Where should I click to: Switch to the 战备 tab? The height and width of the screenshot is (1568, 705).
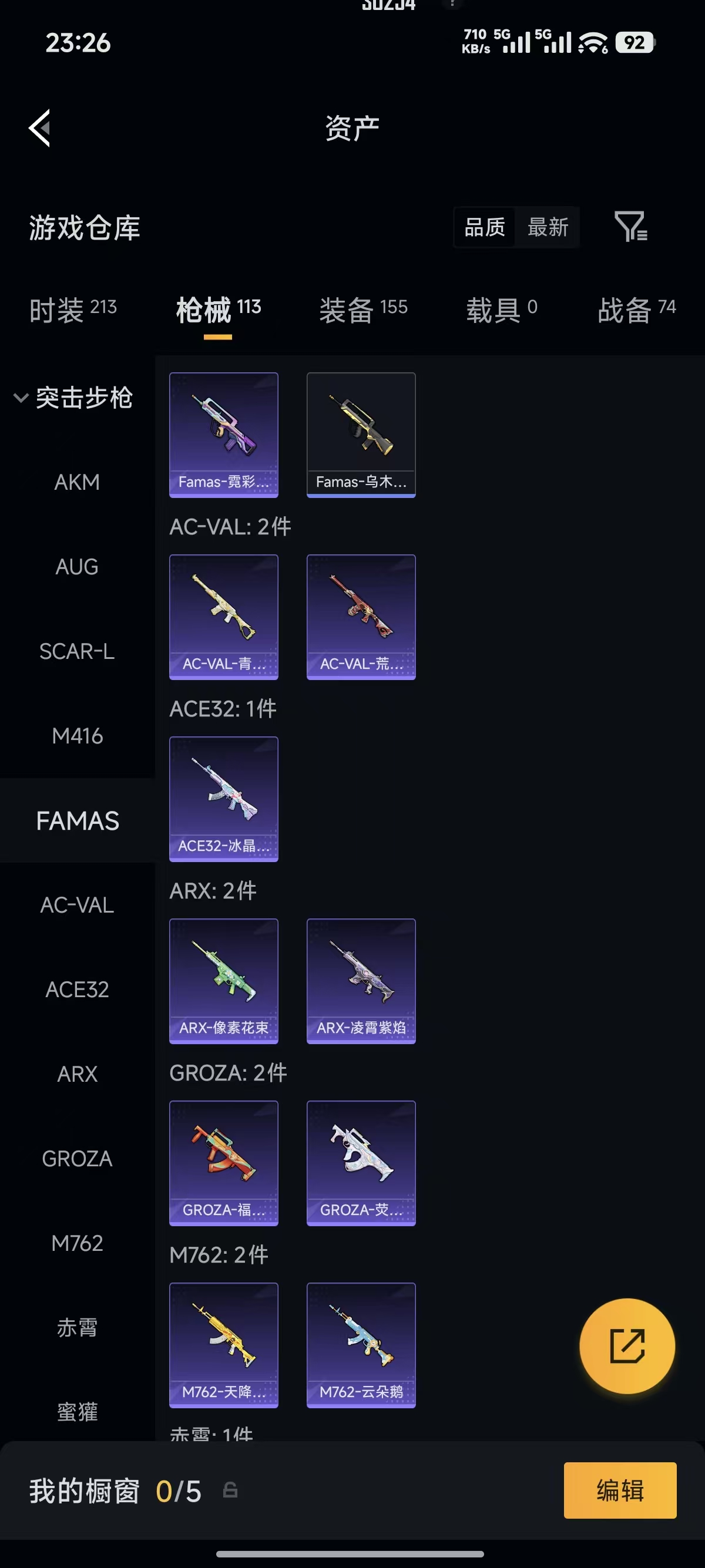pos(637,310)
